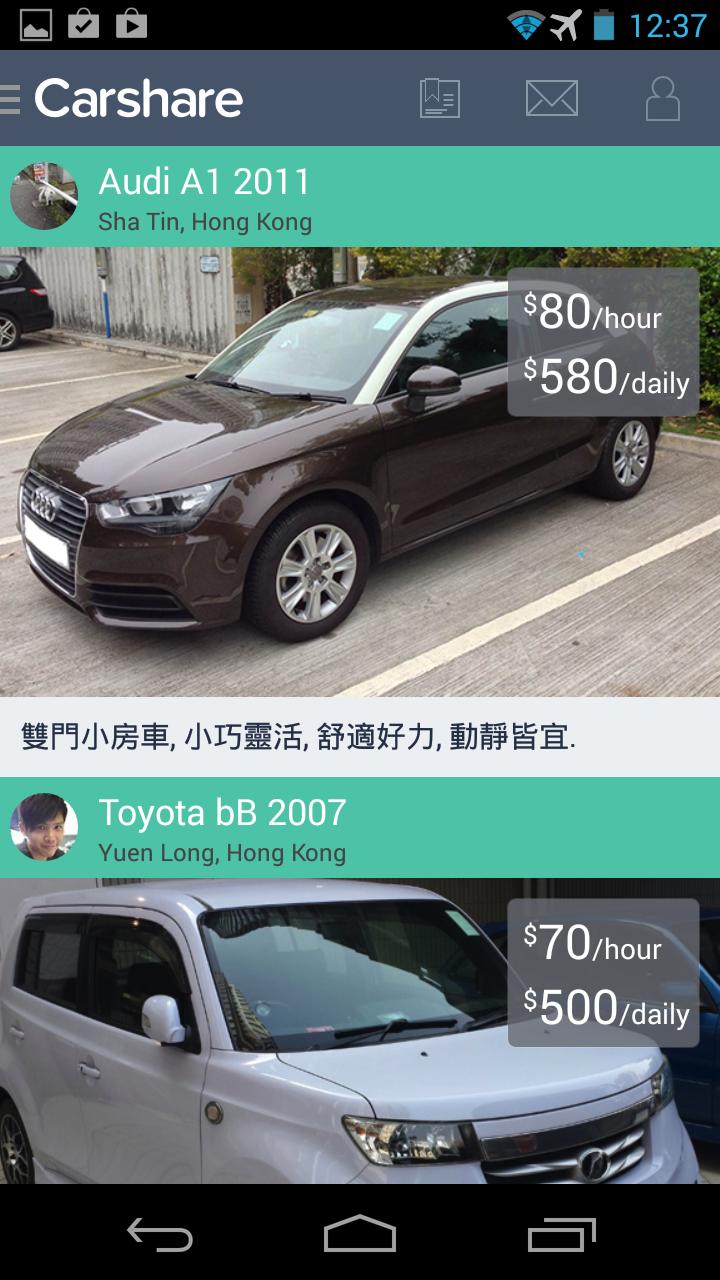Open the user profile icon
Viewport: 720px width, 1280px height.
pos(662,97)
